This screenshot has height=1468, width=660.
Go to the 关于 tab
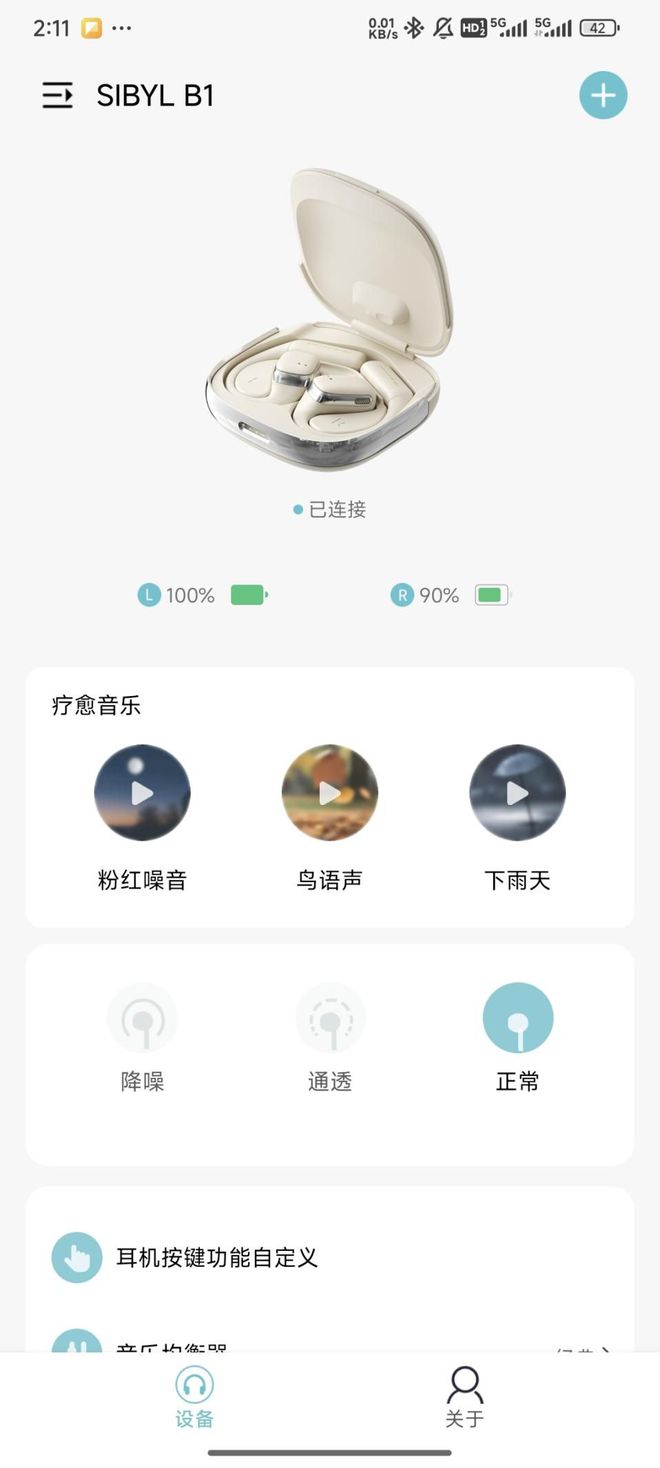(x=465, y=1397)
